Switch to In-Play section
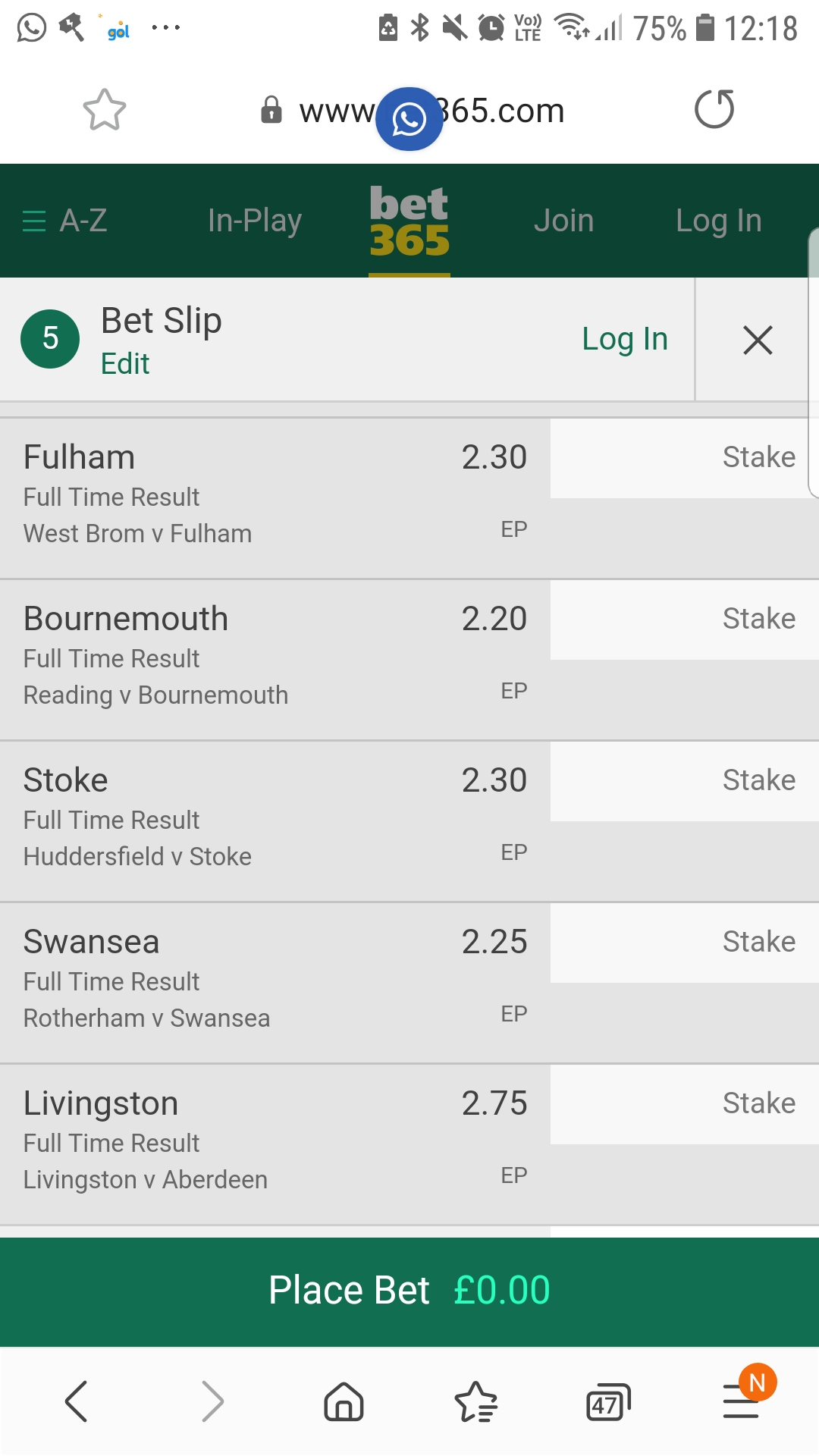 click(255, 221)
